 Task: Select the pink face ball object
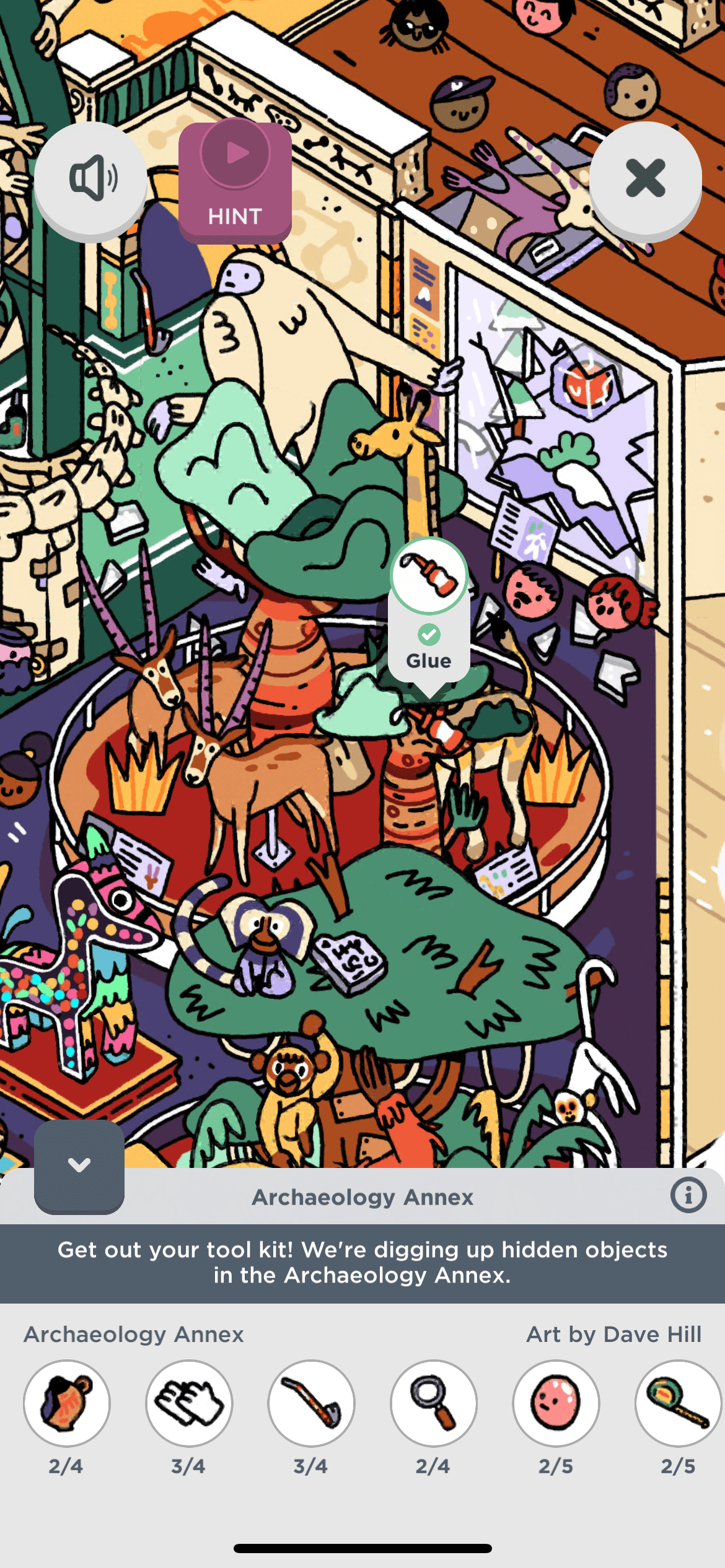[x=556, y=1403]
